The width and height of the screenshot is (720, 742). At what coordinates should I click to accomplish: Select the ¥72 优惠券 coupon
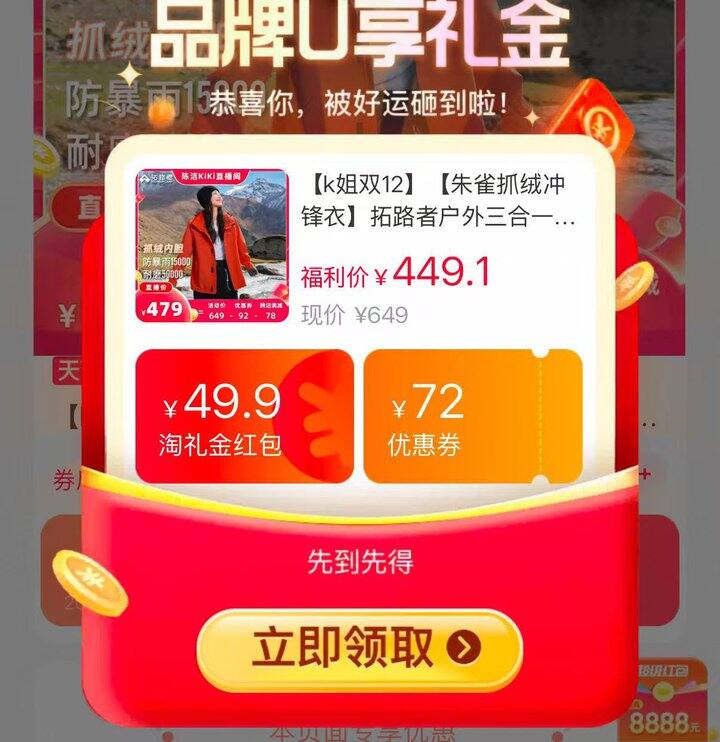472,416
